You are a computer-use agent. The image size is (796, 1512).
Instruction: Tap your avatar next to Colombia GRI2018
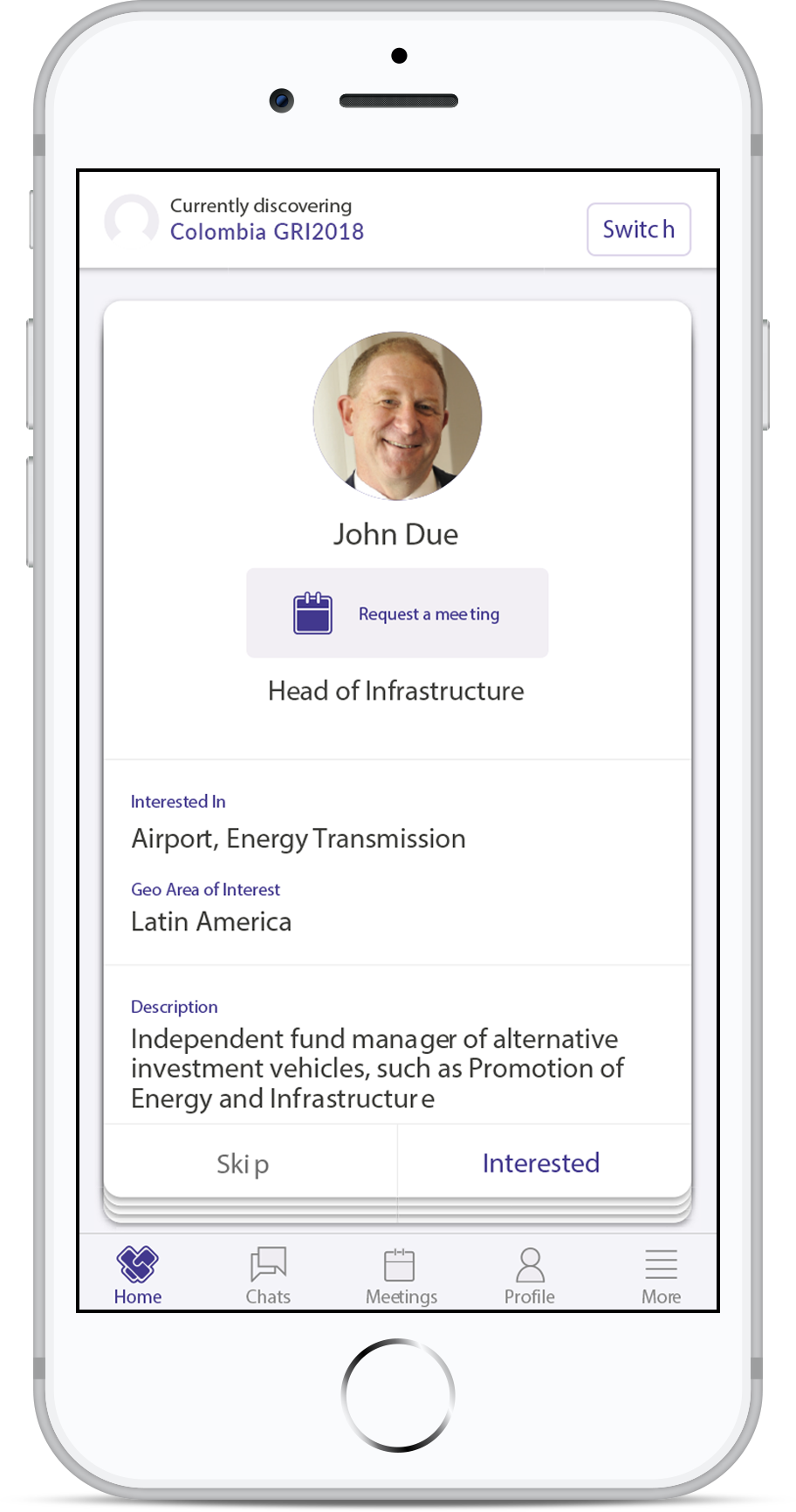[131, 220]
